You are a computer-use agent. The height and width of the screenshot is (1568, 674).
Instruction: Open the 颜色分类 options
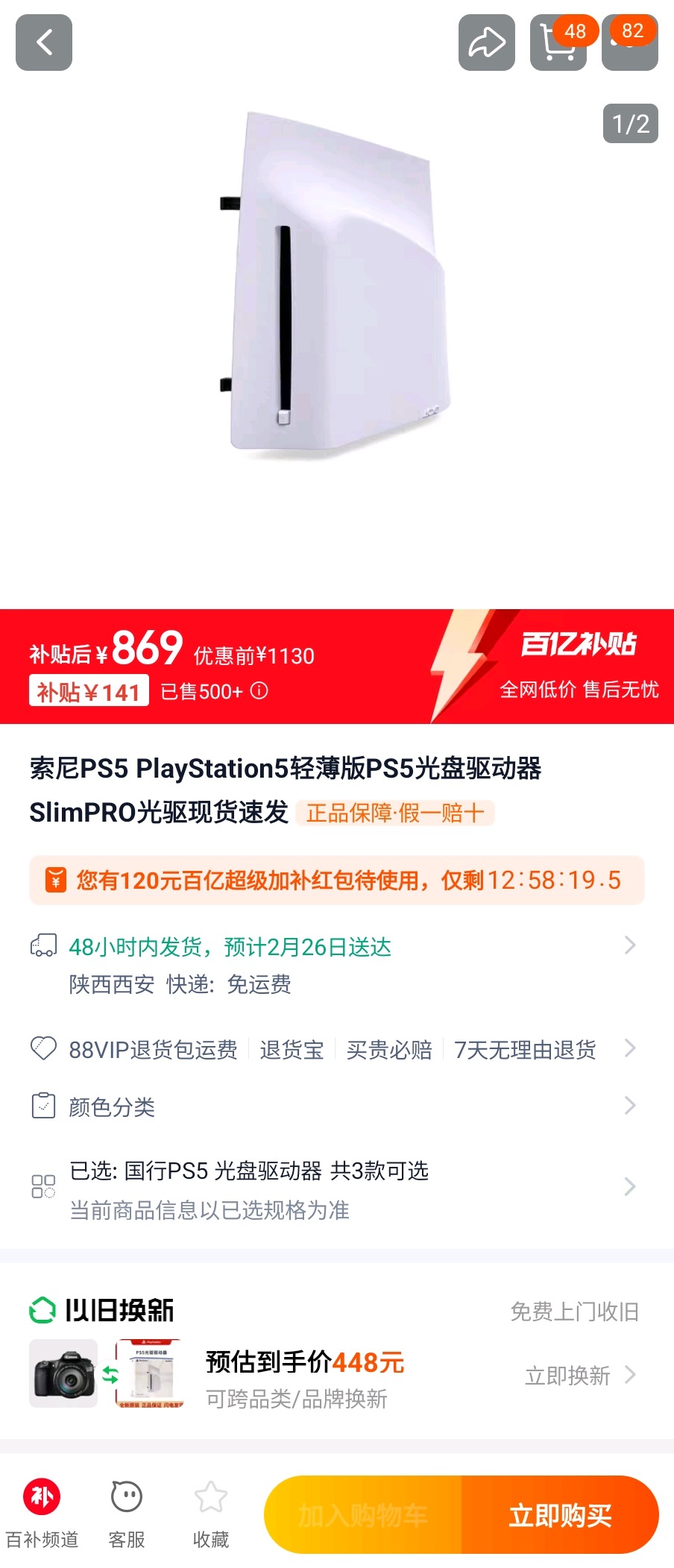pos(336,1106)
